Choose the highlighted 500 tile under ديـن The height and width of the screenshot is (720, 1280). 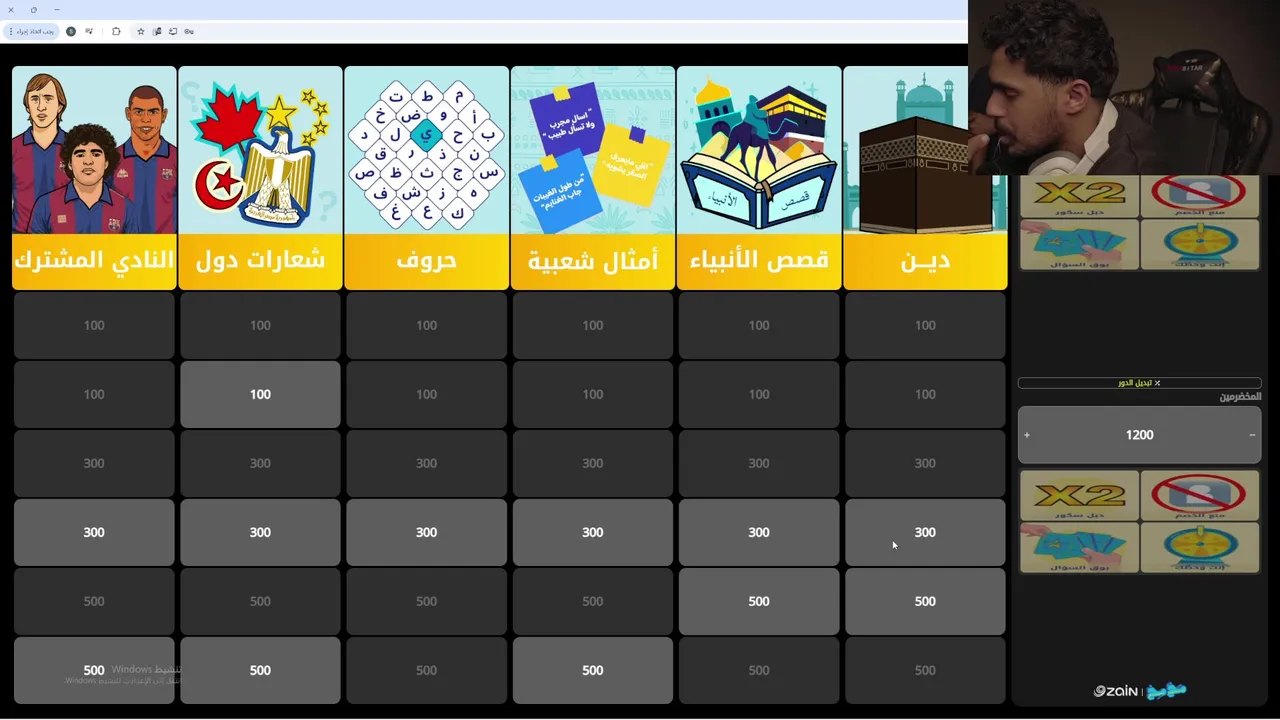pyautogui.click(x=925, y=601)
